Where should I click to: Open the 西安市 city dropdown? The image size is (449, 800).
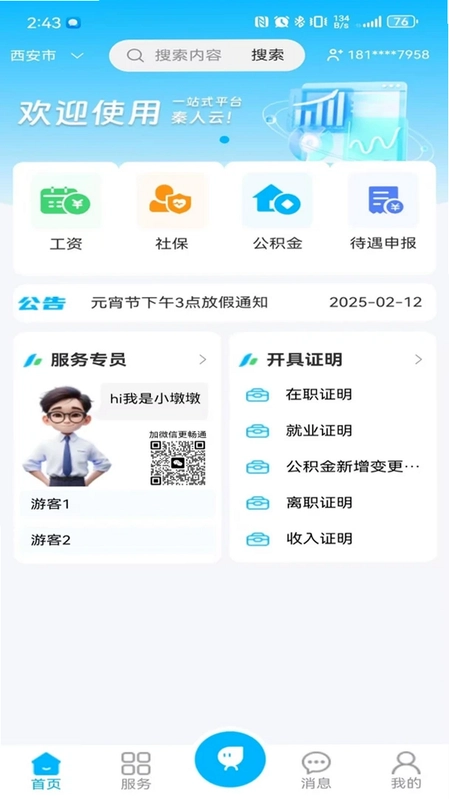click(x=47, y=55)
